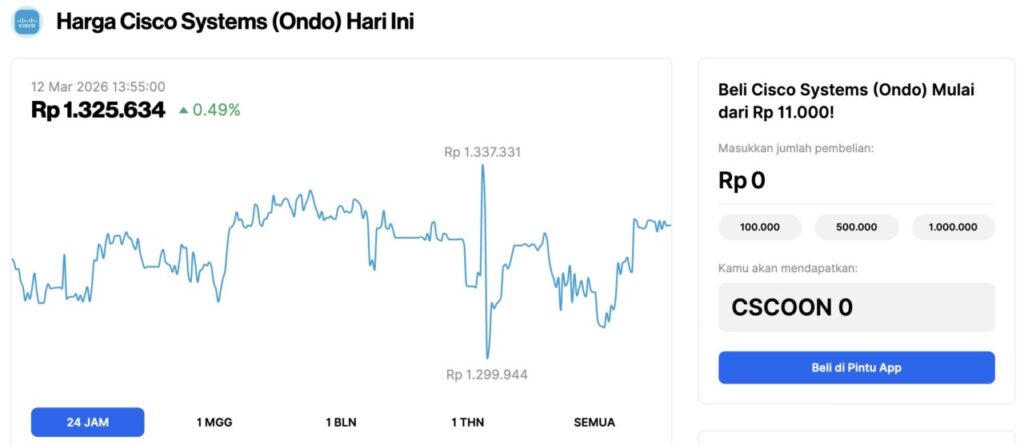Enter purchase amount in Rp field
1024x445 pixels.
[x=856, y=181]
